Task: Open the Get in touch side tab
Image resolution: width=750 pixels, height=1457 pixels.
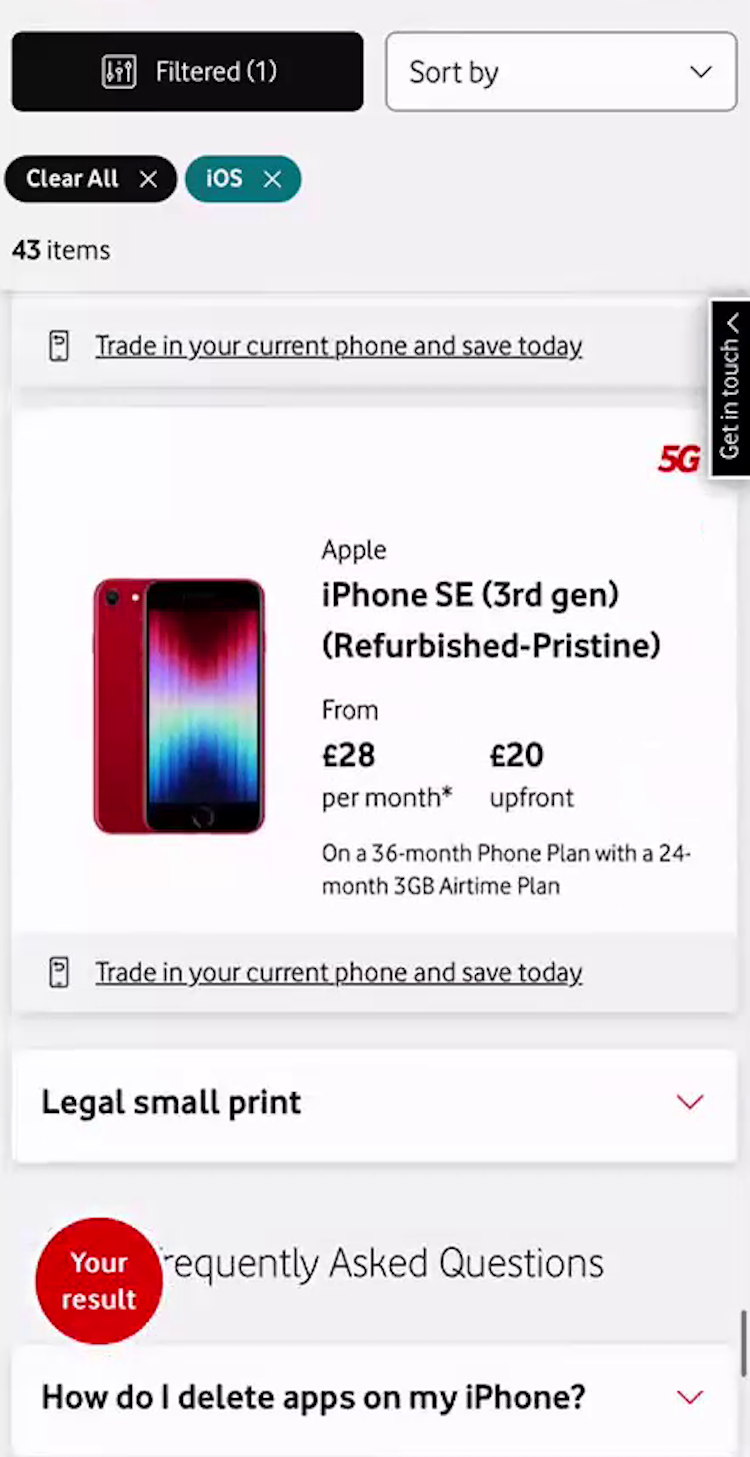Action: [731, 388]
